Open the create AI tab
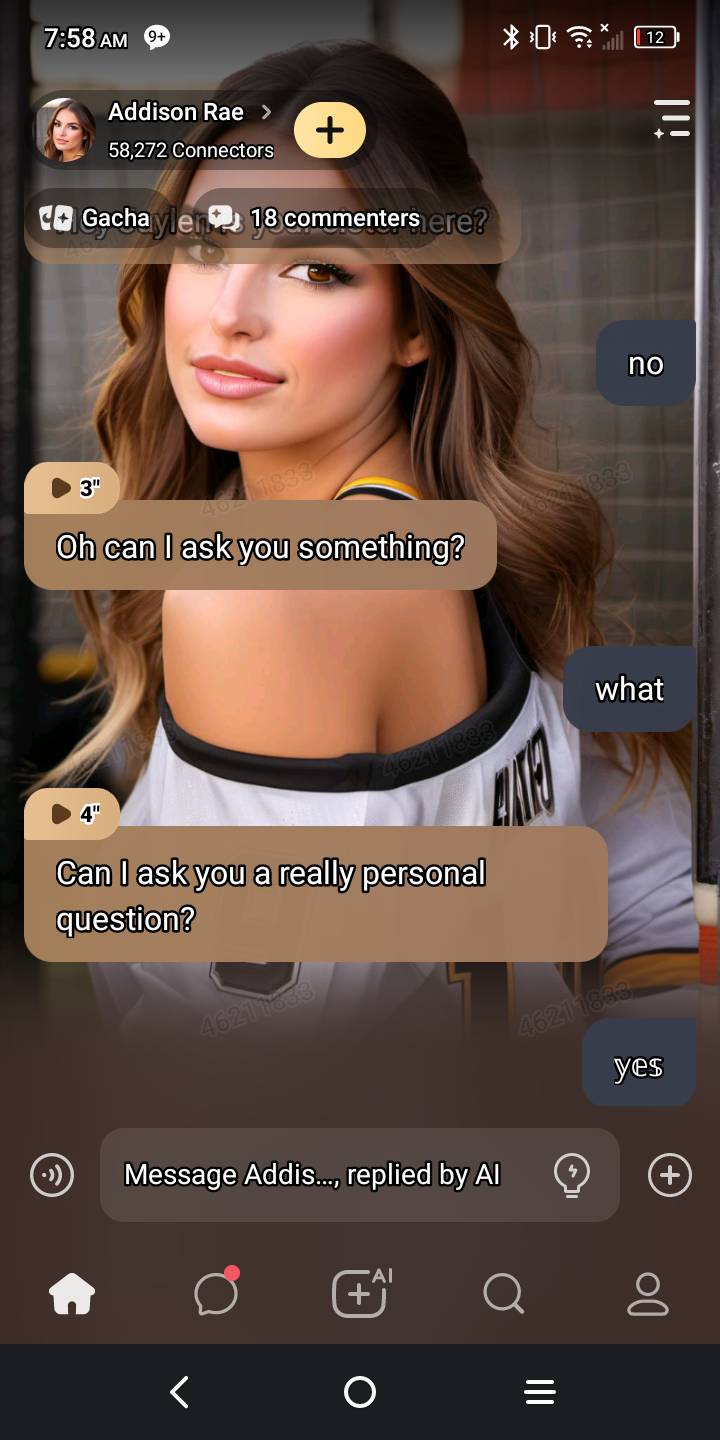The image size is (720, 1440). (x=360, y=1295)
